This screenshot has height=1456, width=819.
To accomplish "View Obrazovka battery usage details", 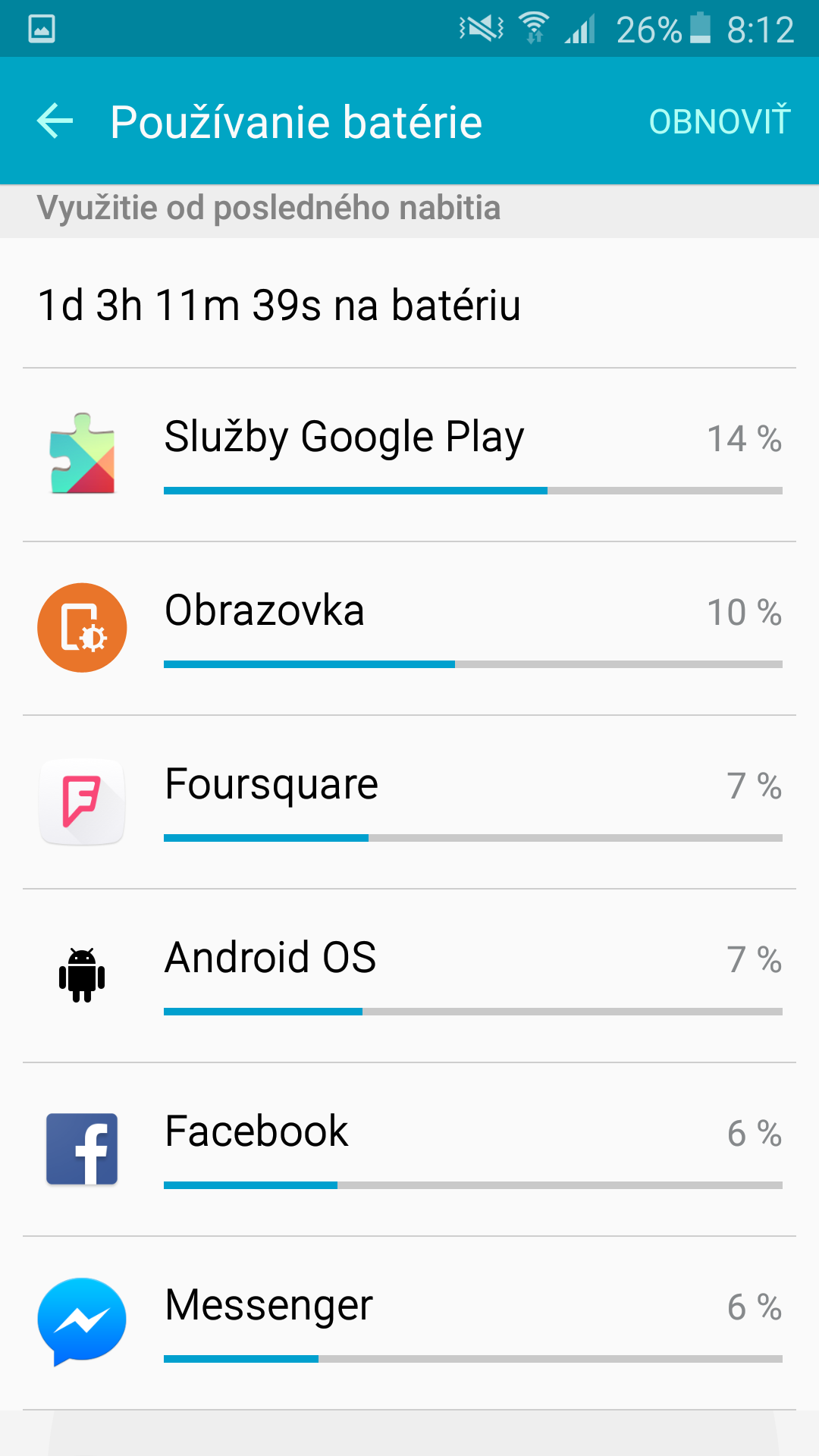I will click(409, 628).
